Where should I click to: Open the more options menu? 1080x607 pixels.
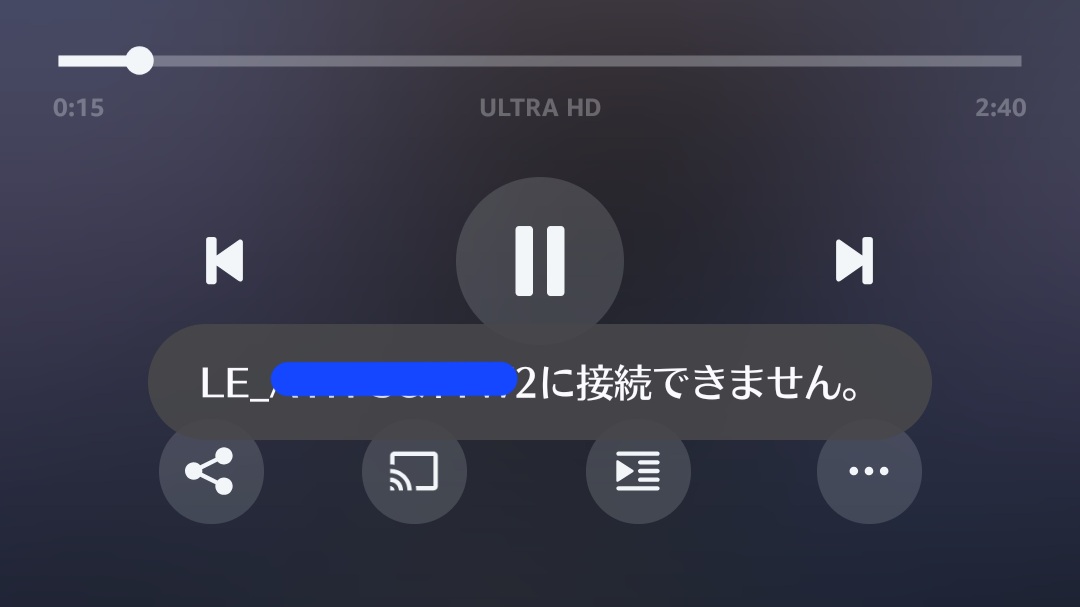click(x=868, y=472)
